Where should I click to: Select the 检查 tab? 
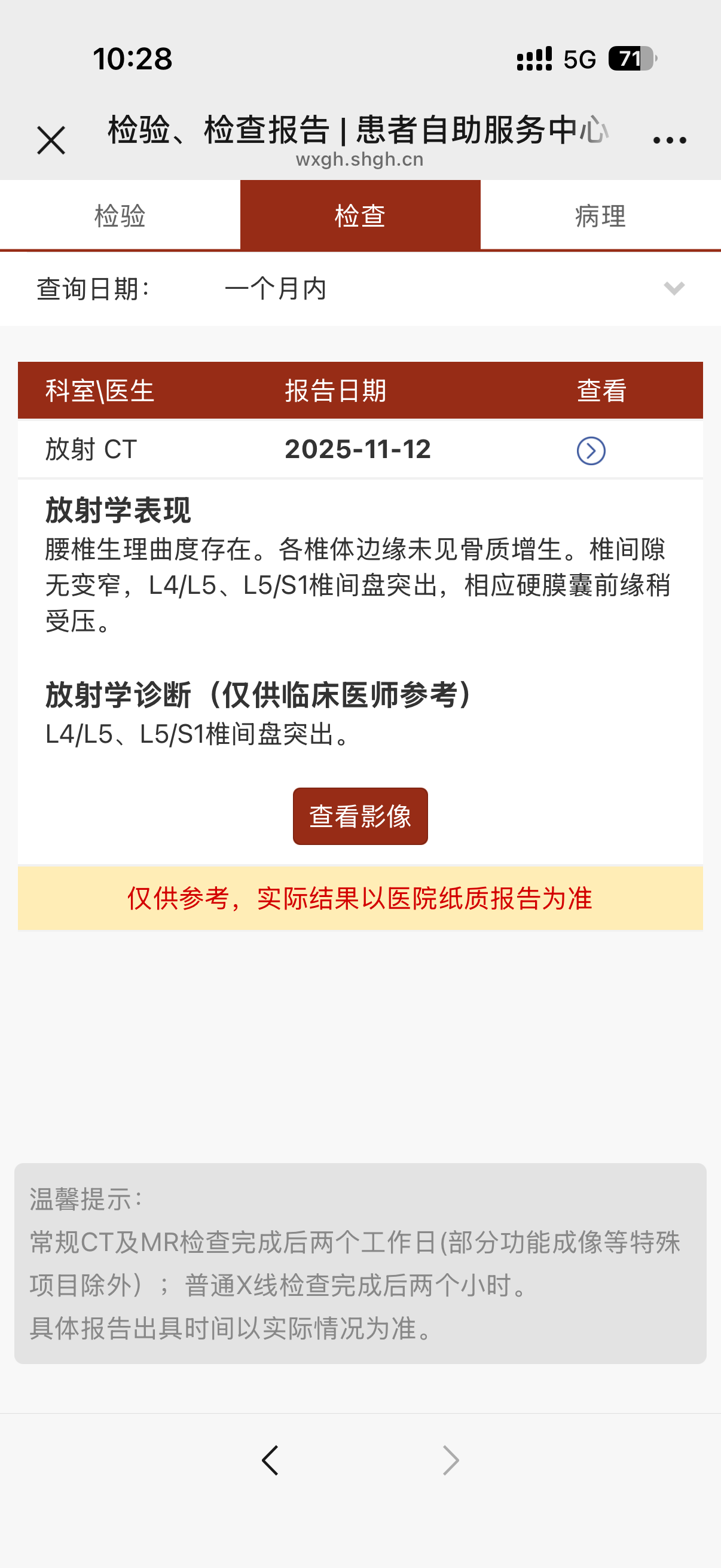pyautogui.click(x=360, y=215)
